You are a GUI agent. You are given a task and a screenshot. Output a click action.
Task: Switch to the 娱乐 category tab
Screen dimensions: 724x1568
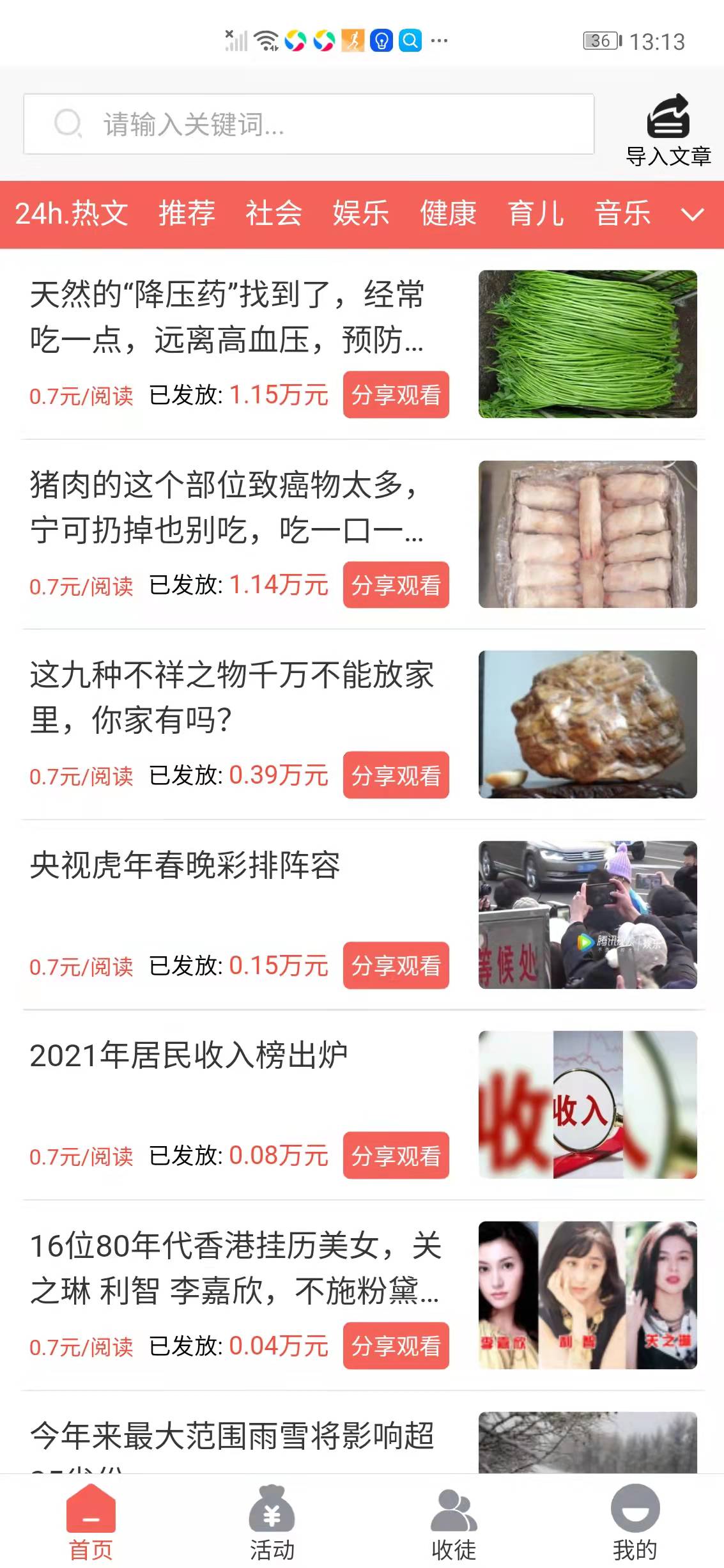[360, 214]
